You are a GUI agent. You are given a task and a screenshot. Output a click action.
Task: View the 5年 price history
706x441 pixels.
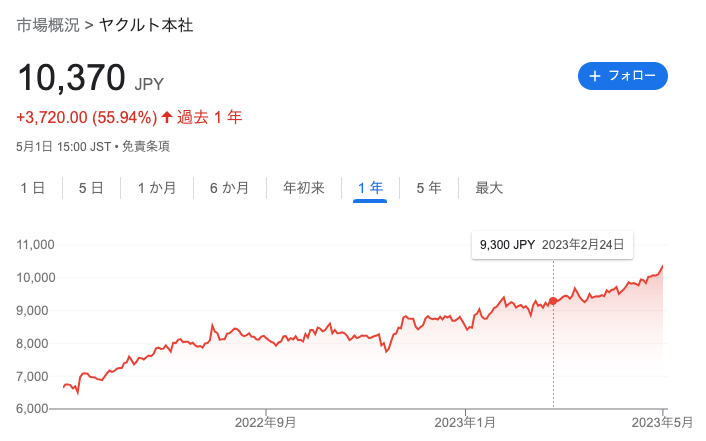(x=429, y=187)
